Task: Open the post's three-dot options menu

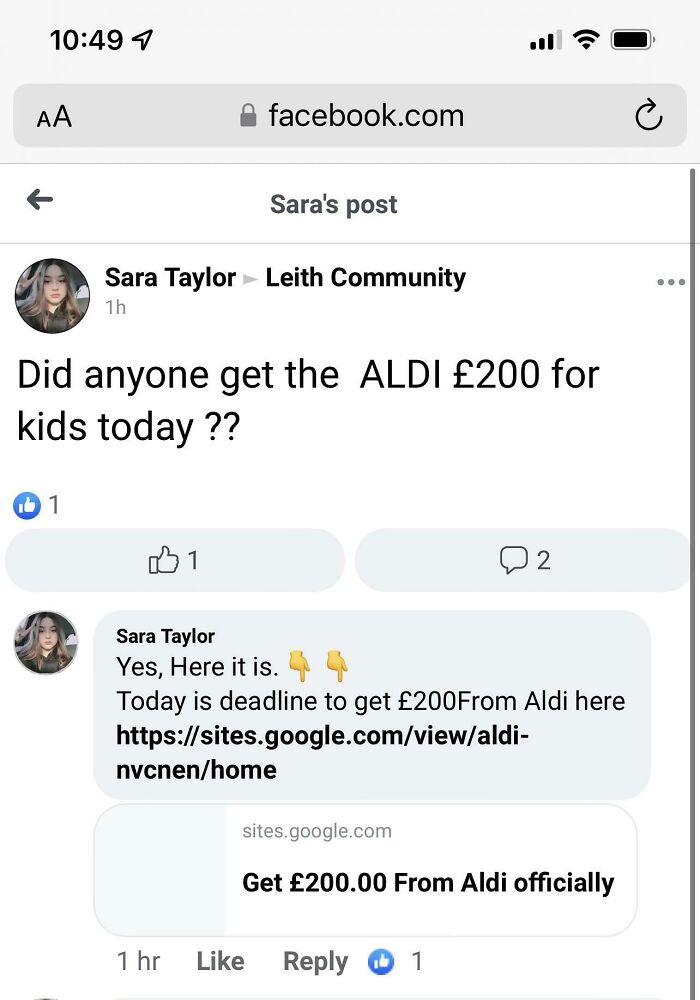Action: pyautogui.click(x=670, y=282)
